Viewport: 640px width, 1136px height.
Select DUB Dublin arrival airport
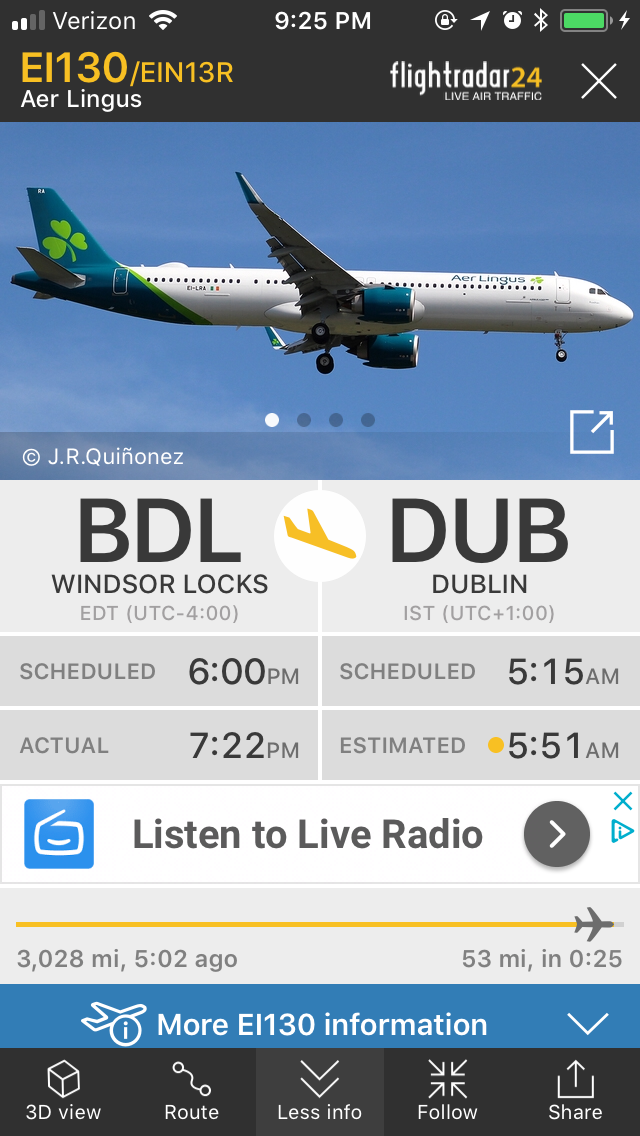(480, 557)
